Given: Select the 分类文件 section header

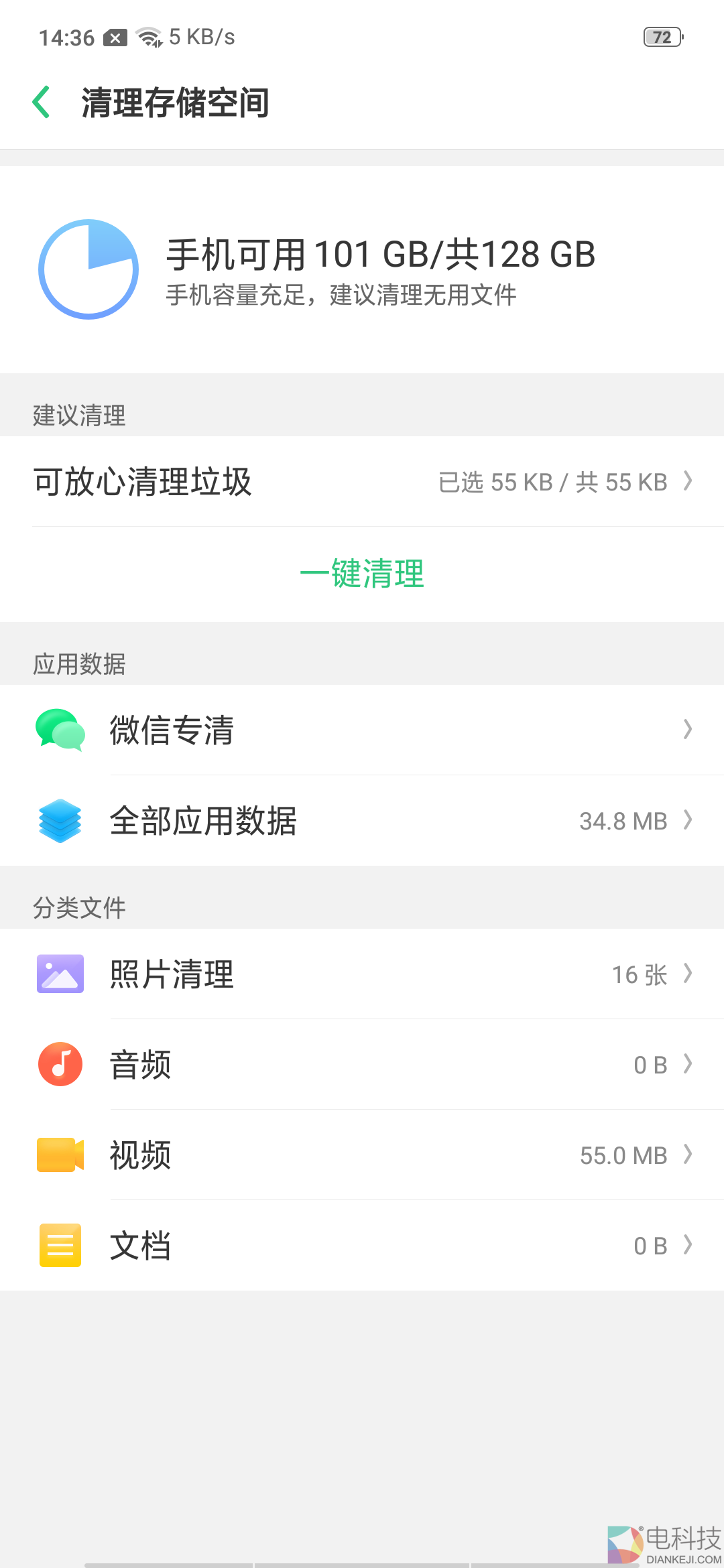Looking at the screenshot, I should (78, 907).
